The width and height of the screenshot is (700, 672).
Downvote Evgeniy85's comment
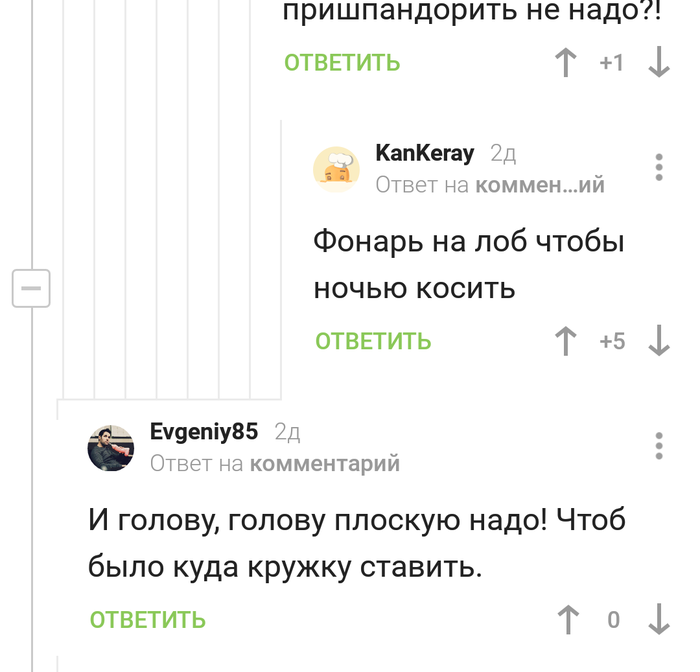(x=658, y=620)
